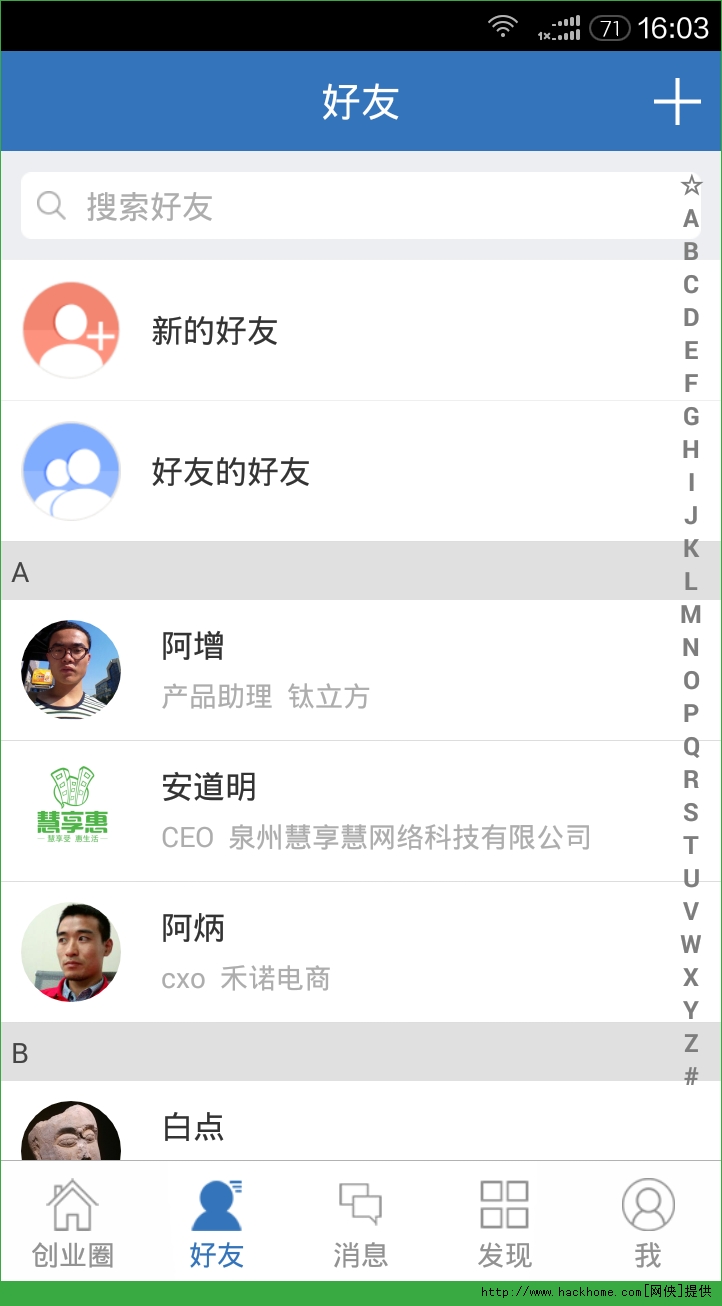
Task: Open the 我 profile tab
Action: click(648, 1222)
